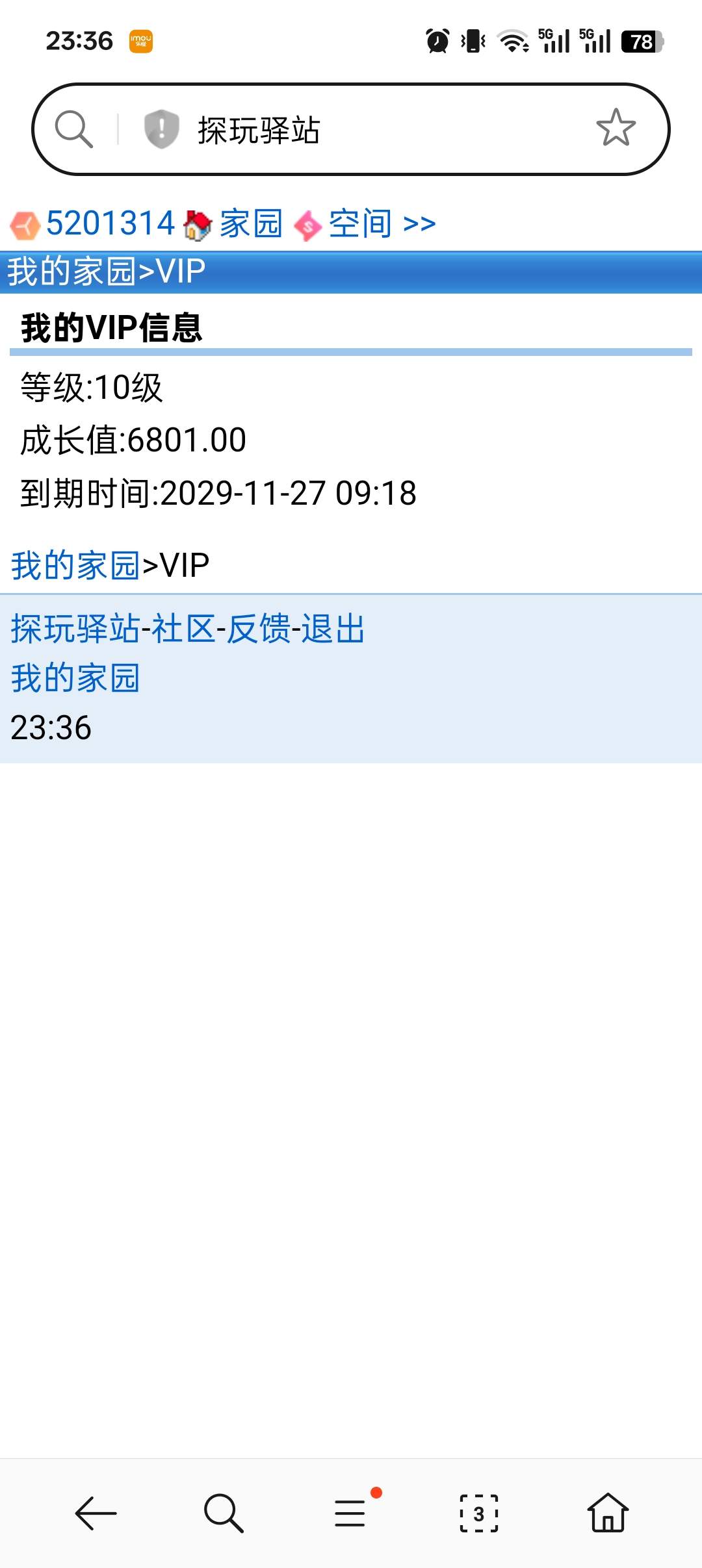The image size is (702, 1568).
Task: Open 我的家园 breadcrumb link before >VIP
Action: tap(75, 565)
